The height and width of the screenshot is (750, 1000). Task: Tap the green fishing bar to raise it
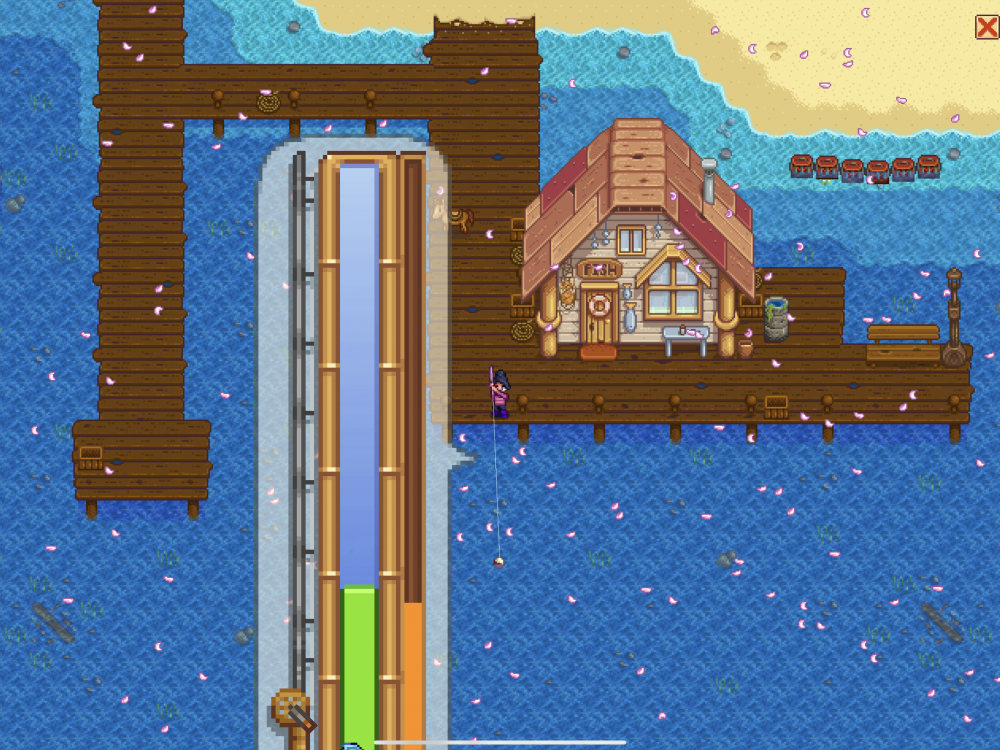(x=359, y=665)
